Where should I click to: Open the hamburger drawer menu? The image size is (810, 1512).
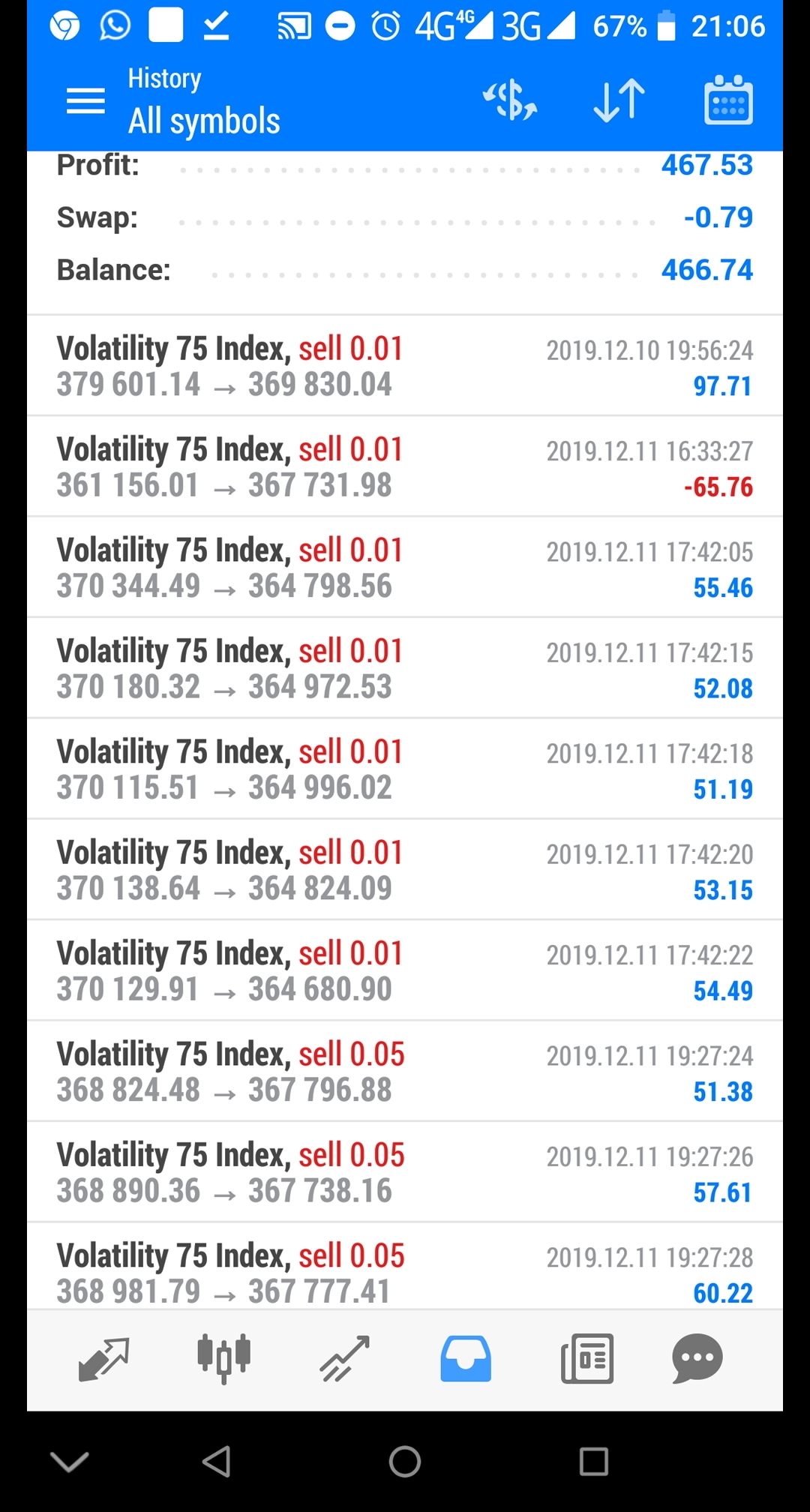(x=85, y=100)
